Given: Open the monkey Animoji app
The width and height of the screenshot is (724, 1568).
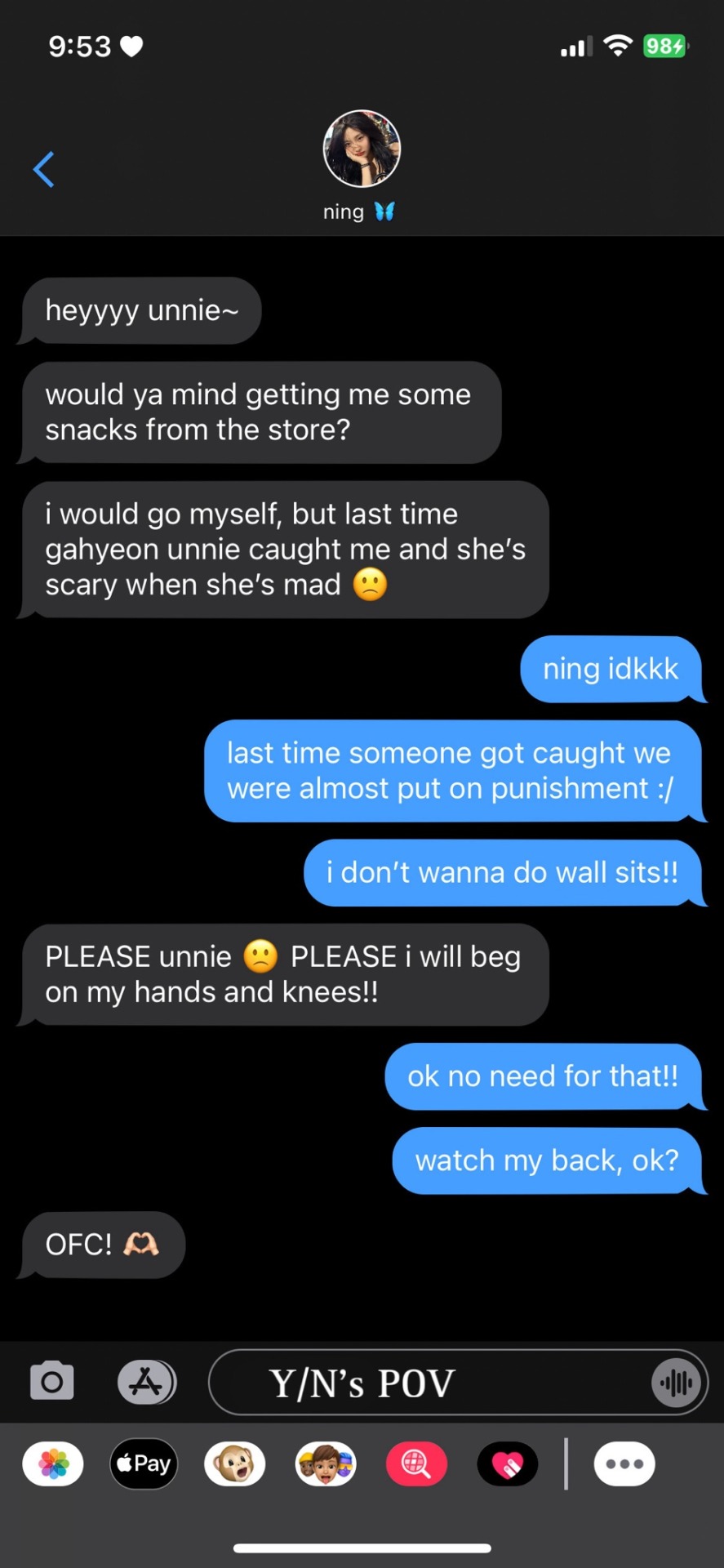Looking at the screenshot, I should coord(234,1464).
